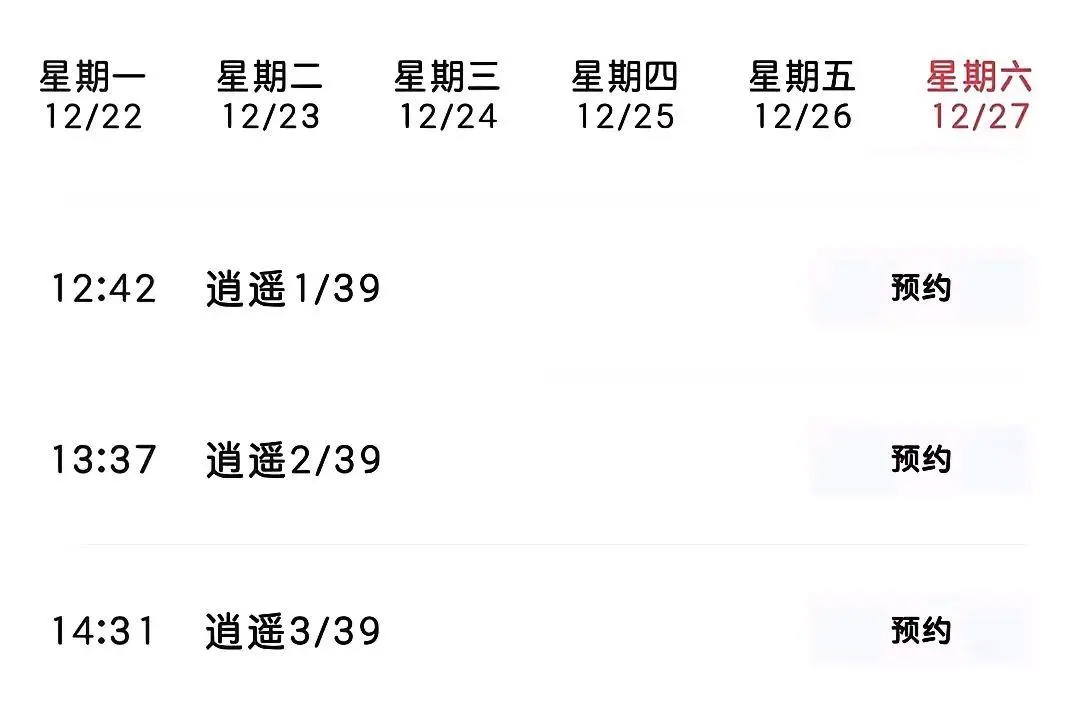Switch to the 星期二 12/23 tab
Image resolution: width=1079 pixels, height=713 pixels.
click(270, 96)
